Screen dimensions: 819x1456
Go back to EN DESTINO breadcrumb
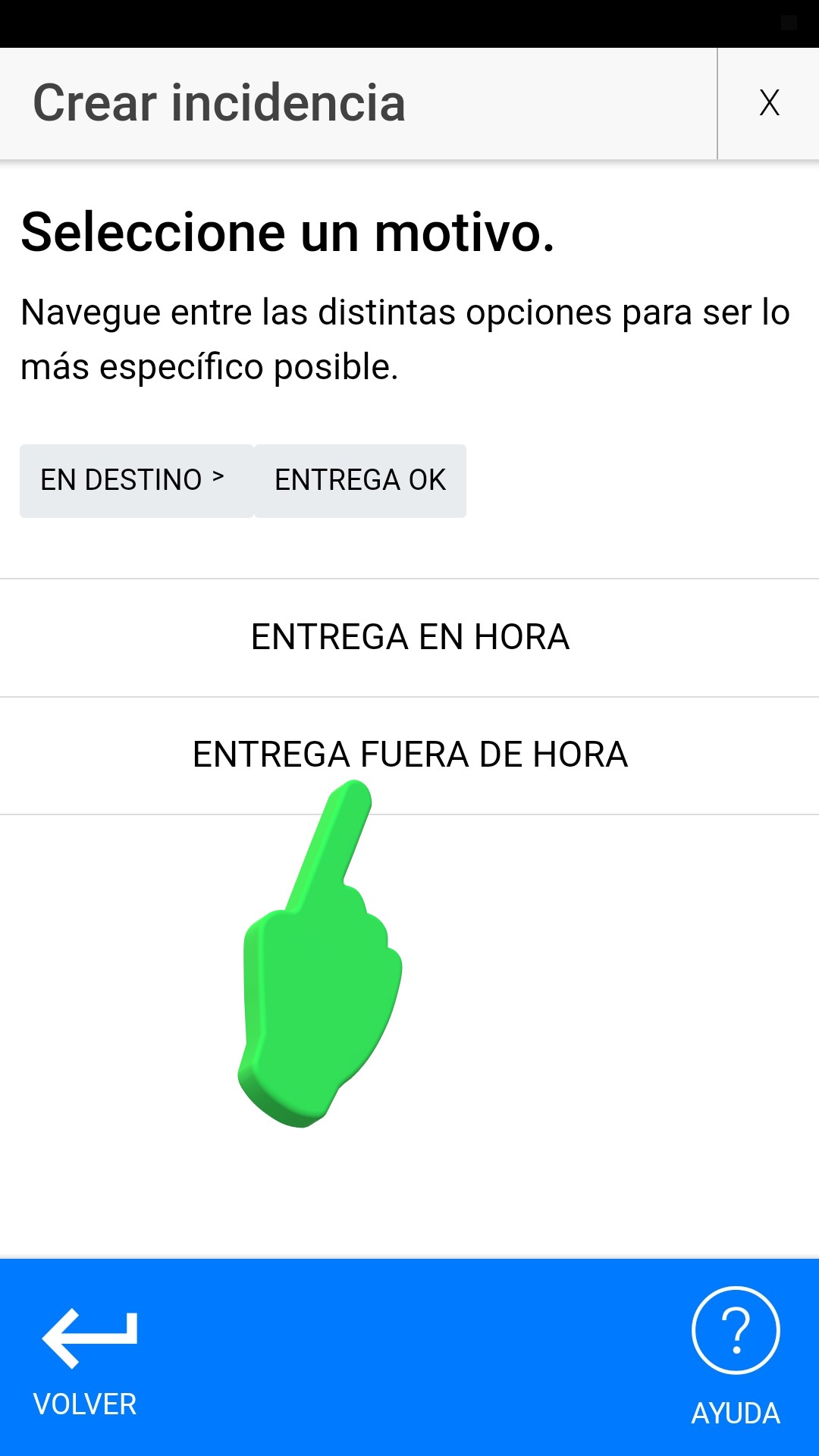pos(136,481)
